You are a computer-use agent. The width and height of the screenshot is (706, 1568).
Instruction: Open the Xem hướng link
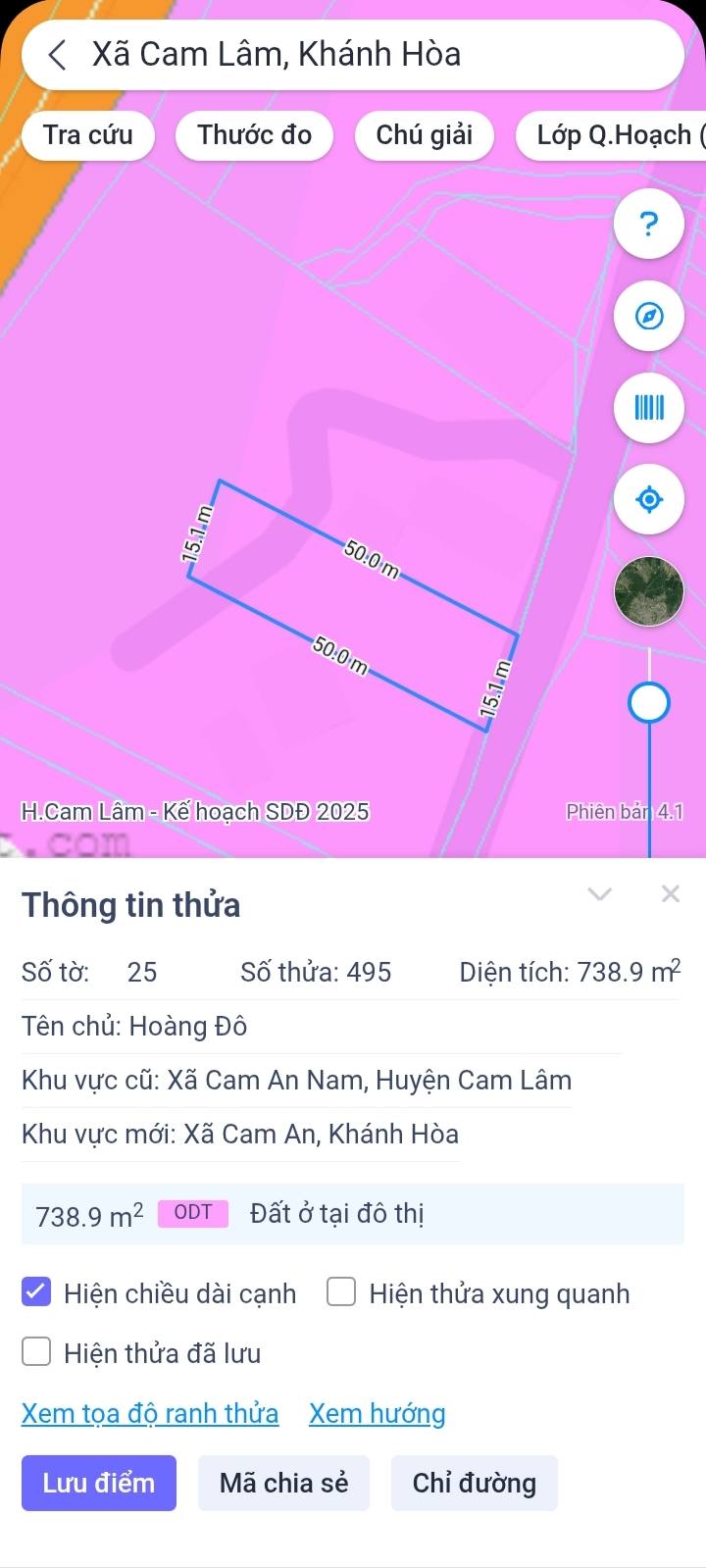[377, 1413]
